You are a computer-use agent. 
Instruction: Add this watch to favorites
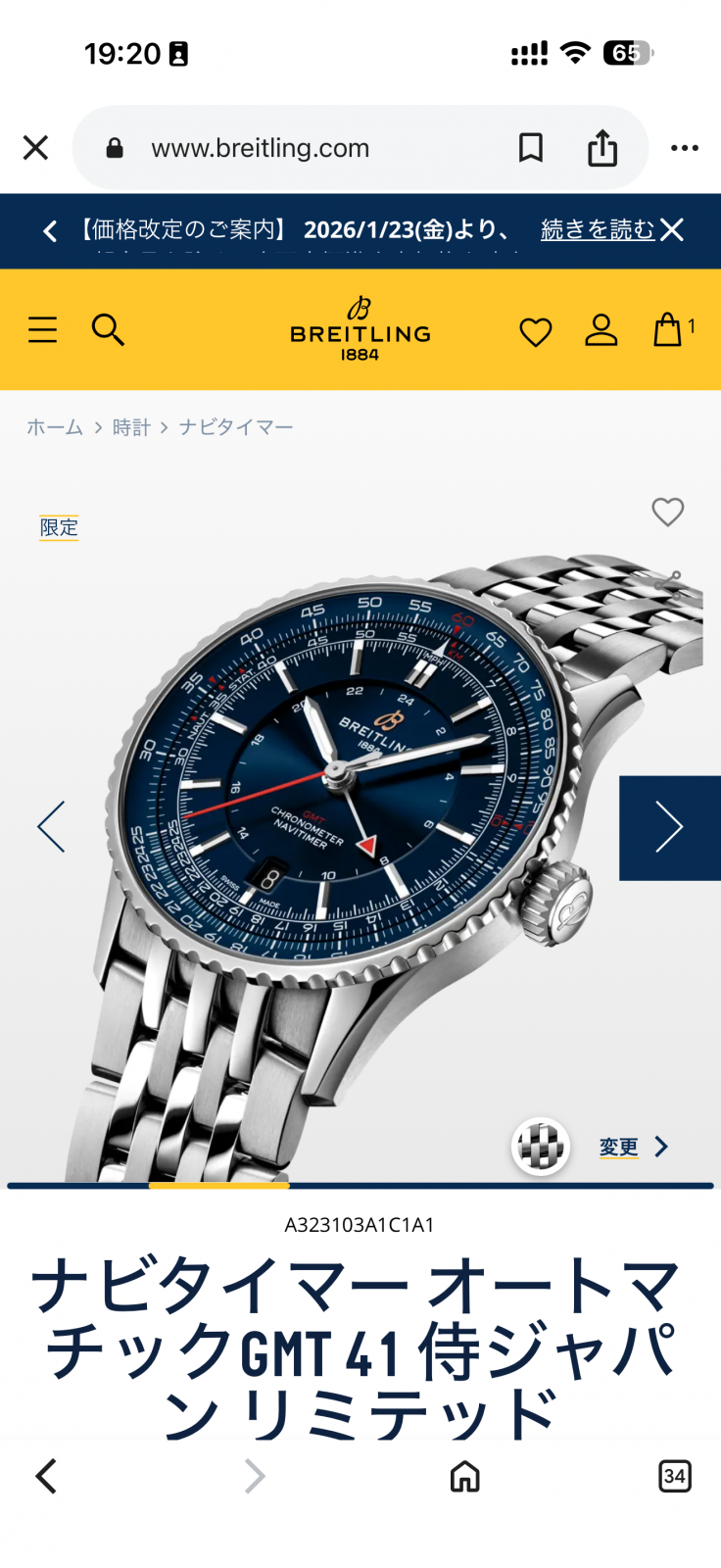click(x=668, y=512)
